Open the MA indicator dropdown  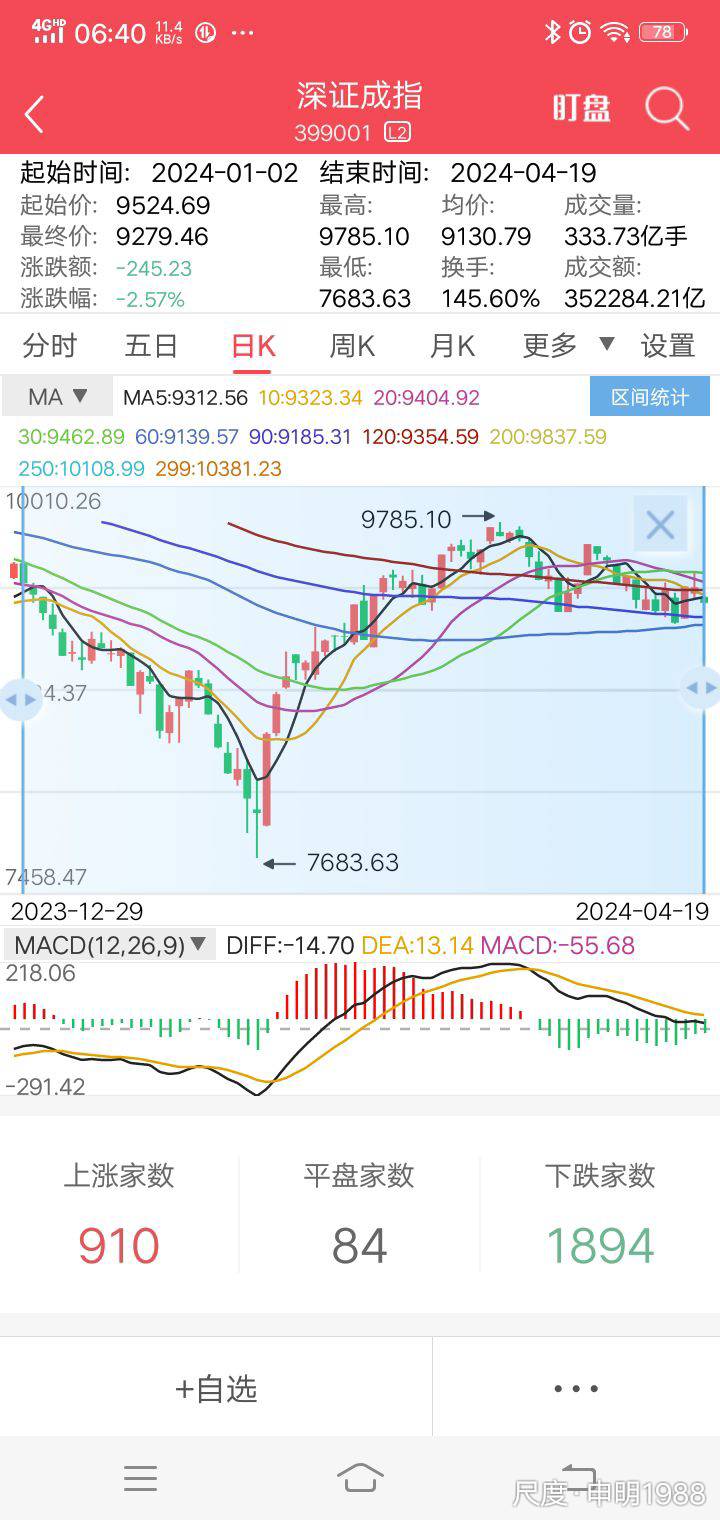pyautogui.click(x=57, y=397)
